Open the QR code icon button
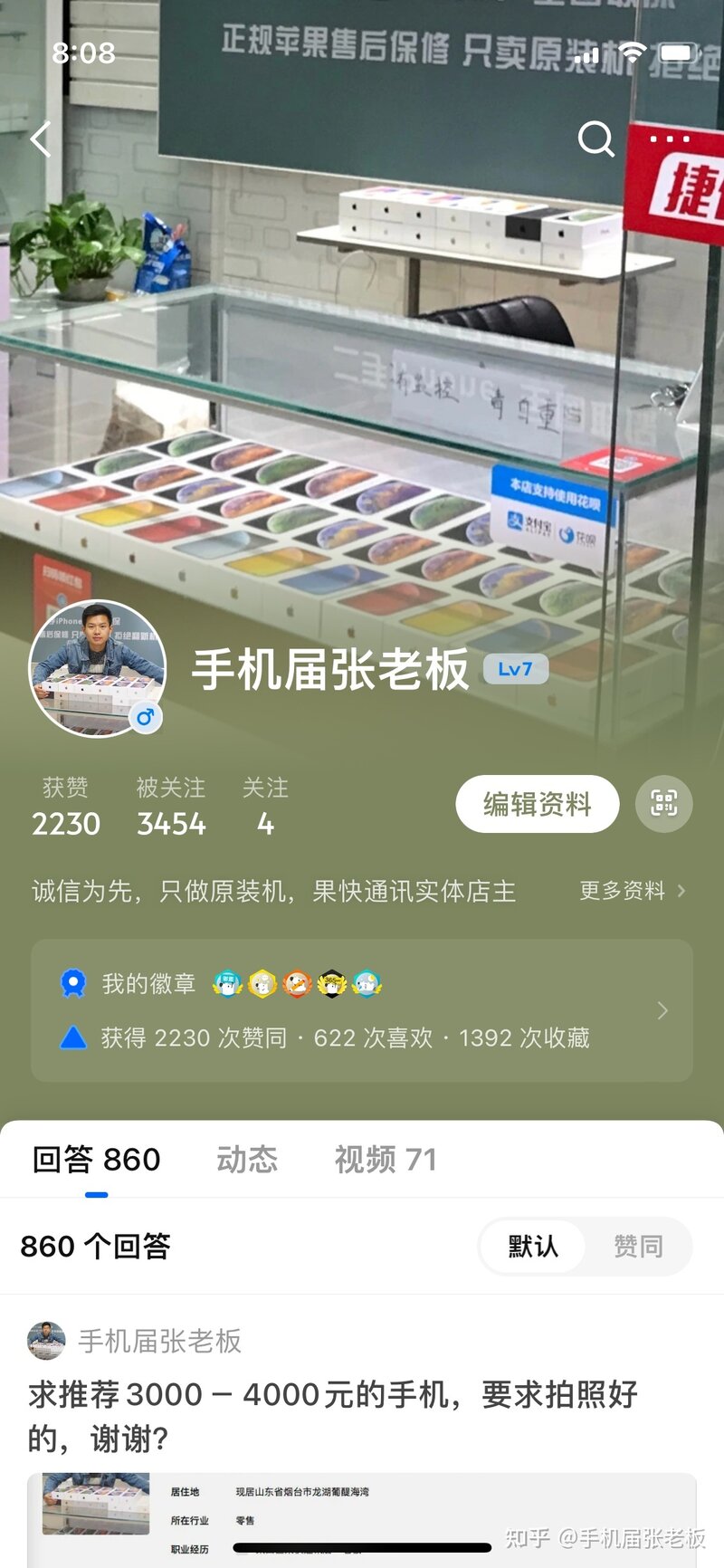 [x=664, y=804]
